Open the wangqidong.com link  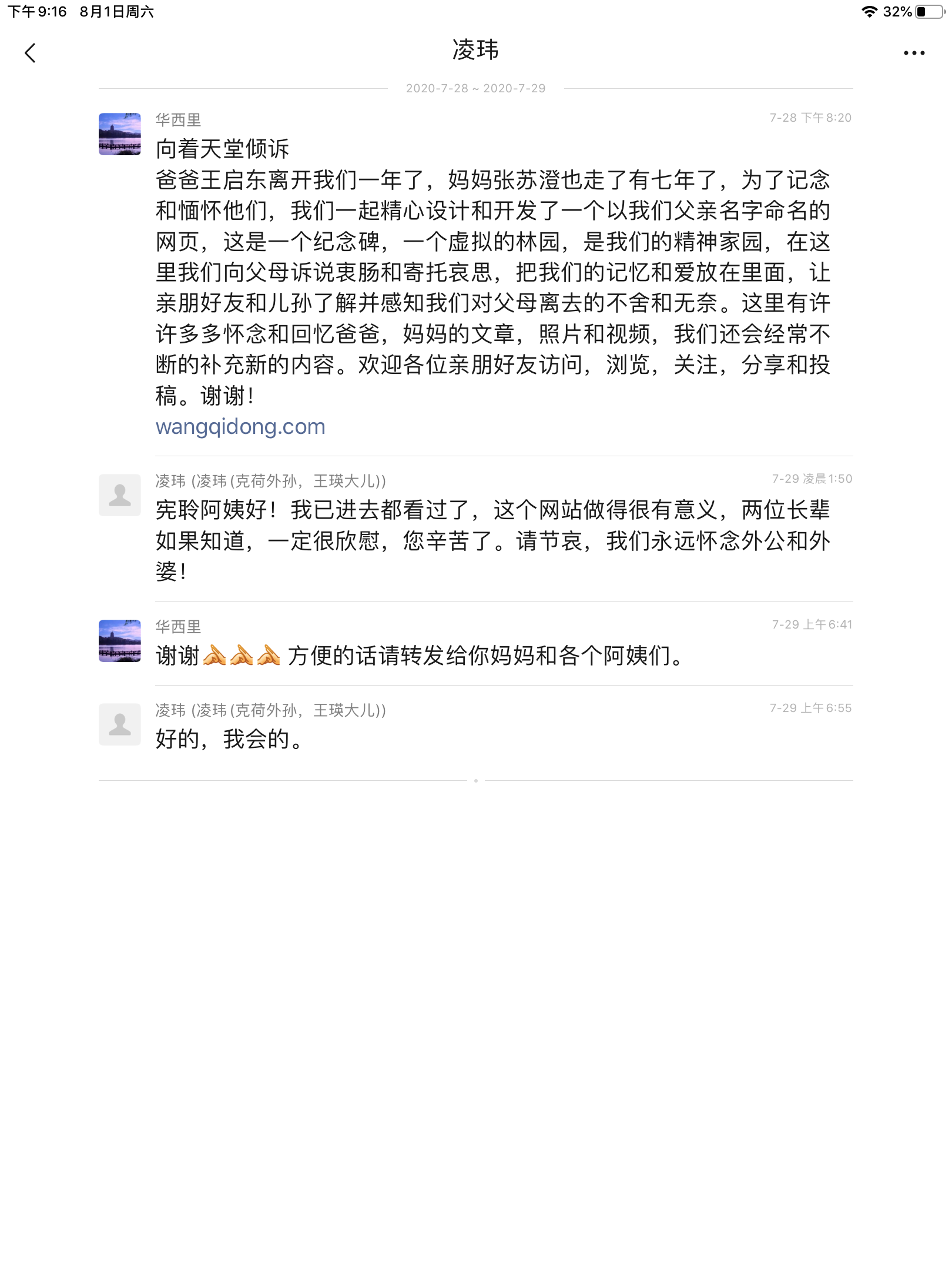[240, 427]
